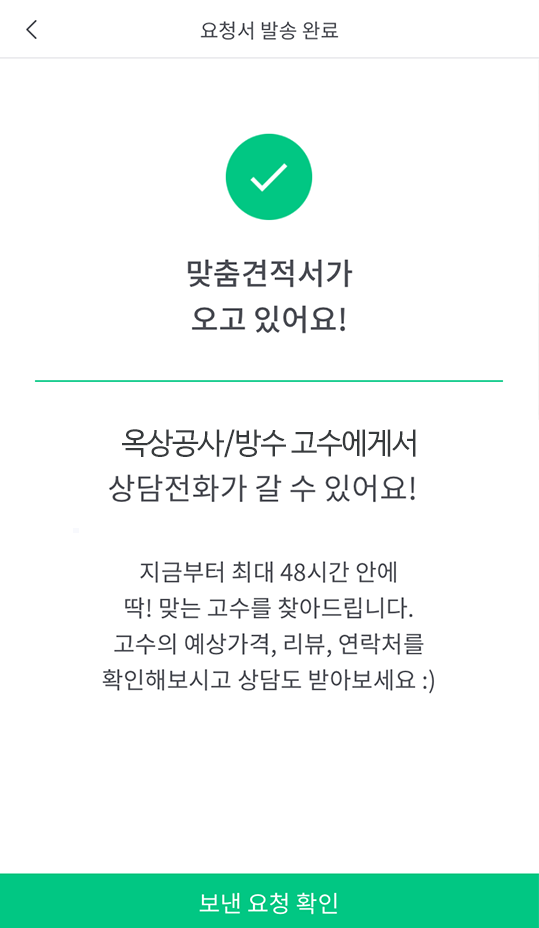The height and width of the screenshot is (928, 539).
Task: Tap the 보낸 요청 확인 button
Action: [269, 901]
